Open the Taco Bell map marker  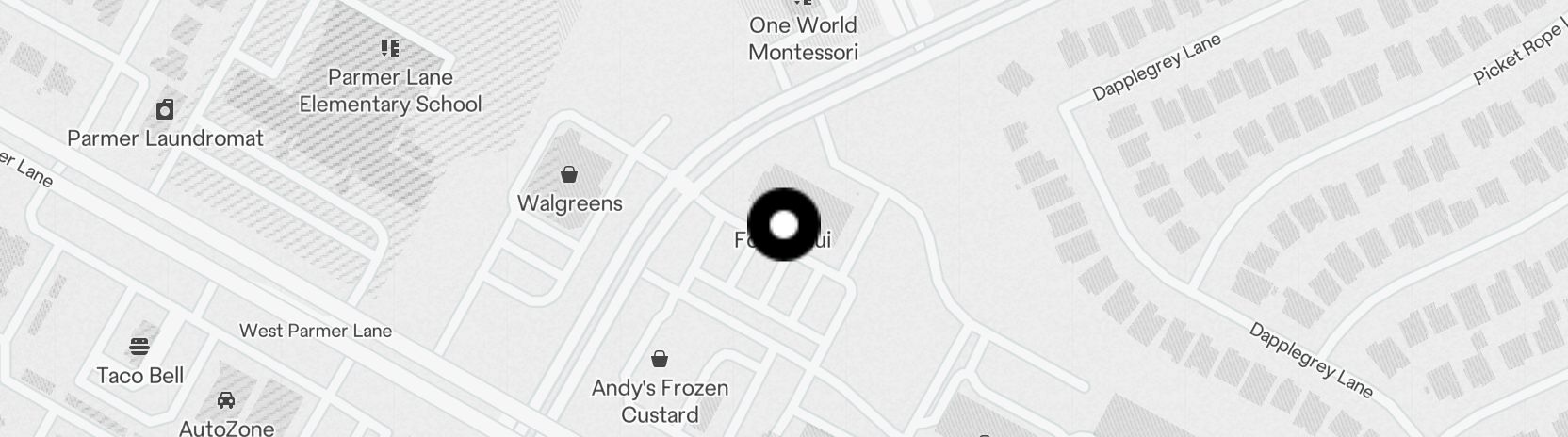click(139, 347)
